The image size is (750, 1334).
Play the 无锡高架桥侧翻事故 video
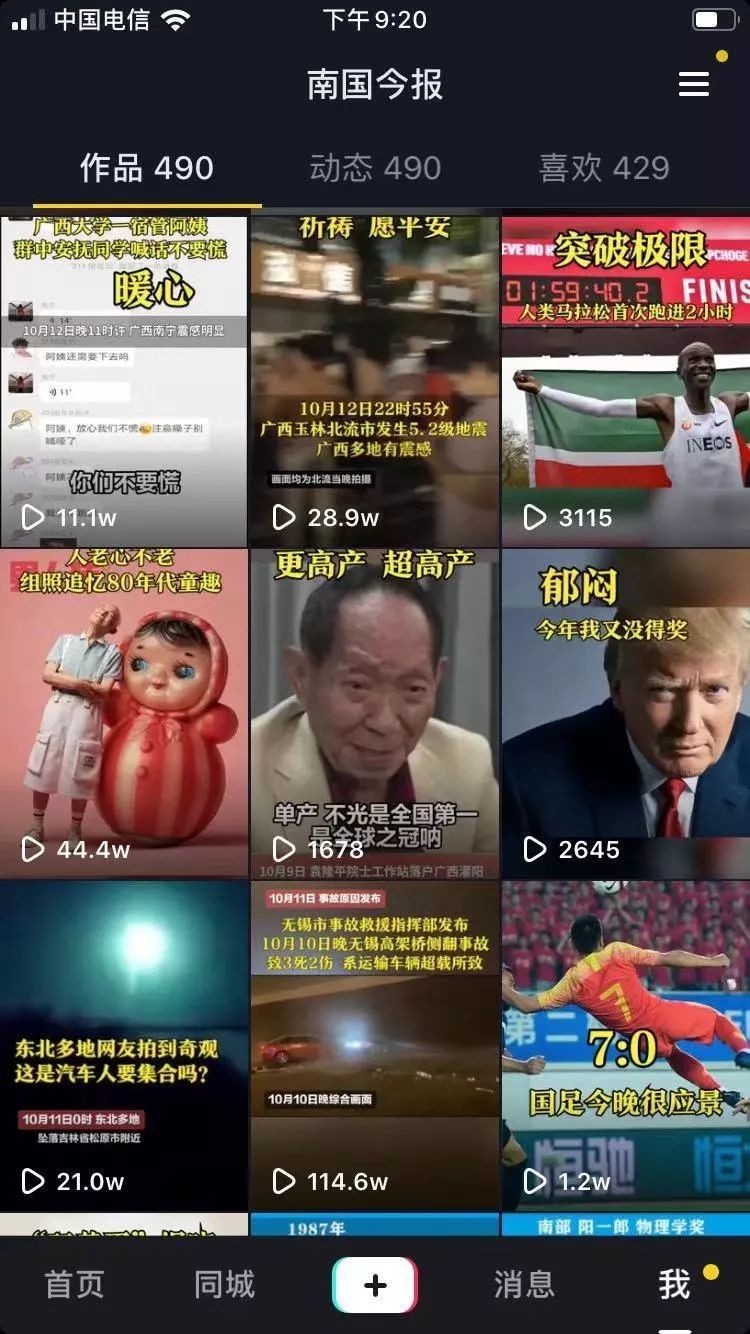374,1045
